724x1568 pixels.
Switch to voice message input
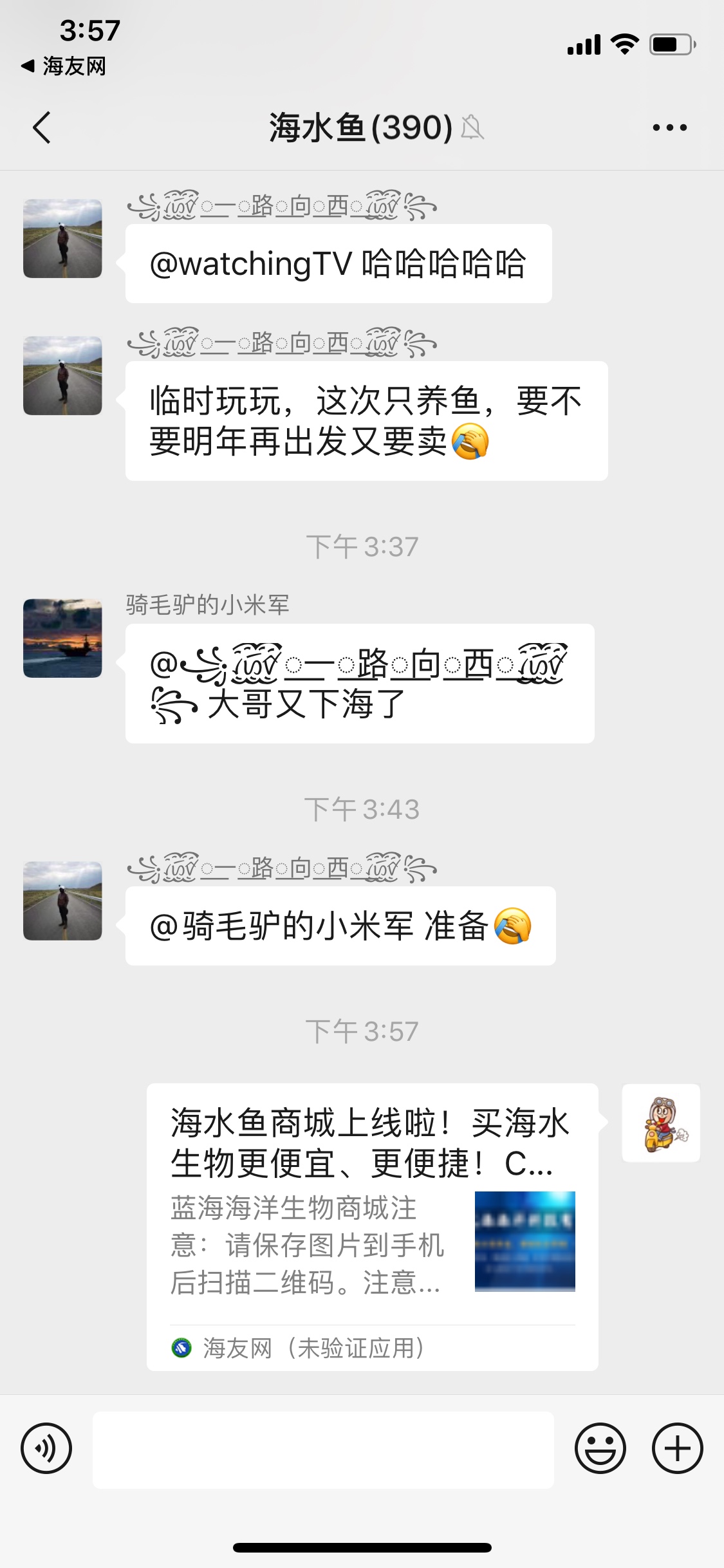[x=46, y=1449]
